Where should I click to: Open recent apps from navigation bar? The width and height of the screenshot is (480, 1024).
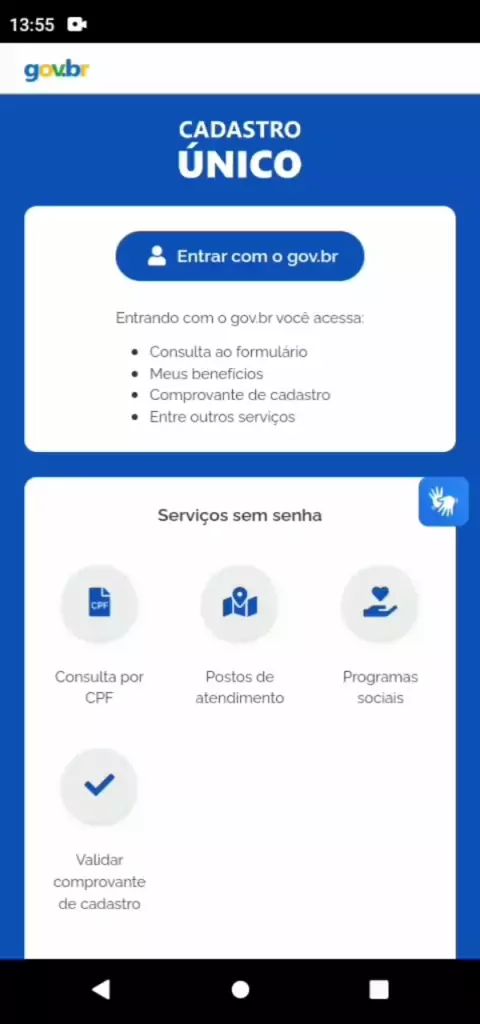(x=379, y=989)
